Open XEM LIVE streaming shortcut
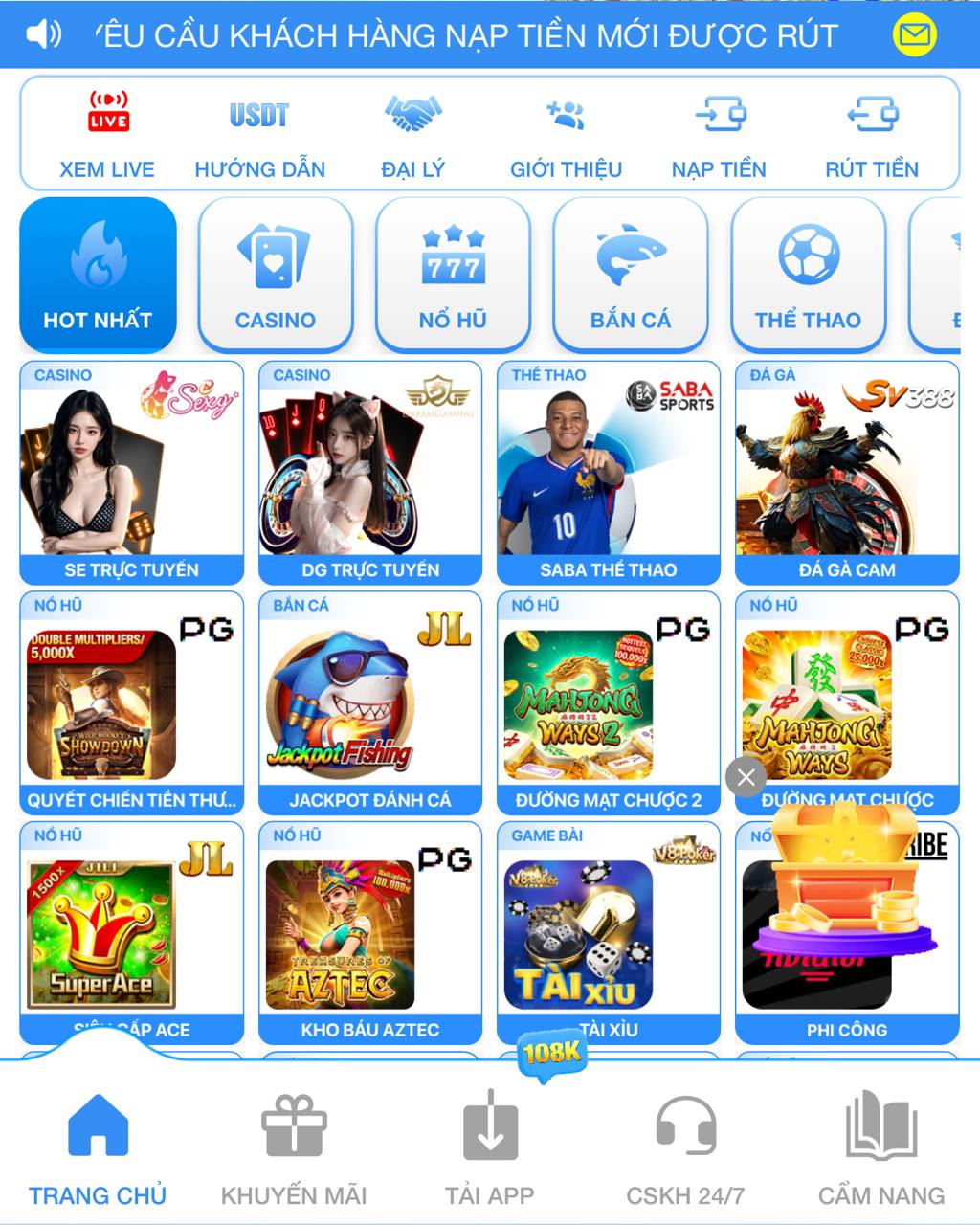The image size is (980, 1225). [x=107, y=134]
